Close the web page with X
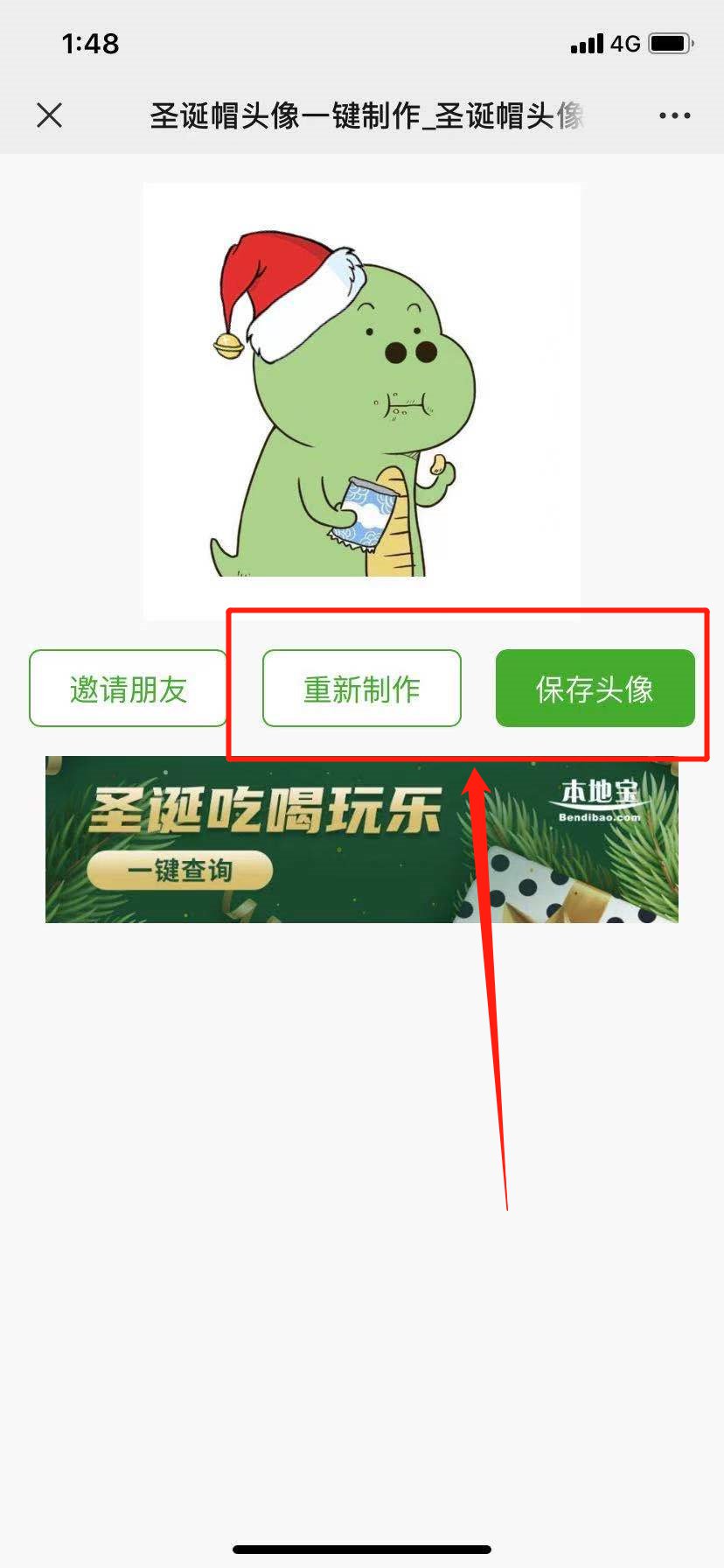 50,115
